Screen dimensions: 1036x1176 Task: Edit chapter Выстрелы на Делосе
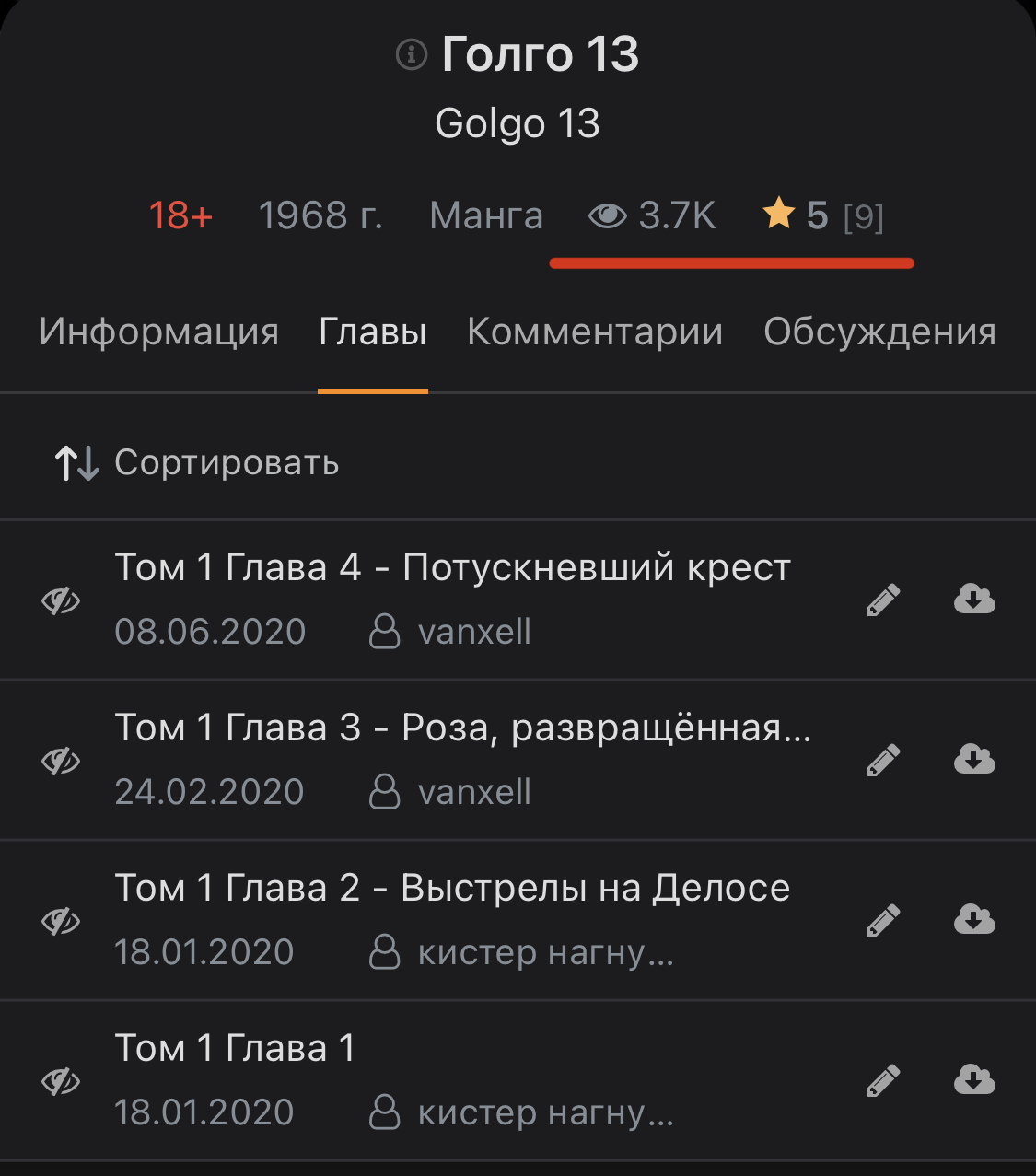(x=883, y=921)
